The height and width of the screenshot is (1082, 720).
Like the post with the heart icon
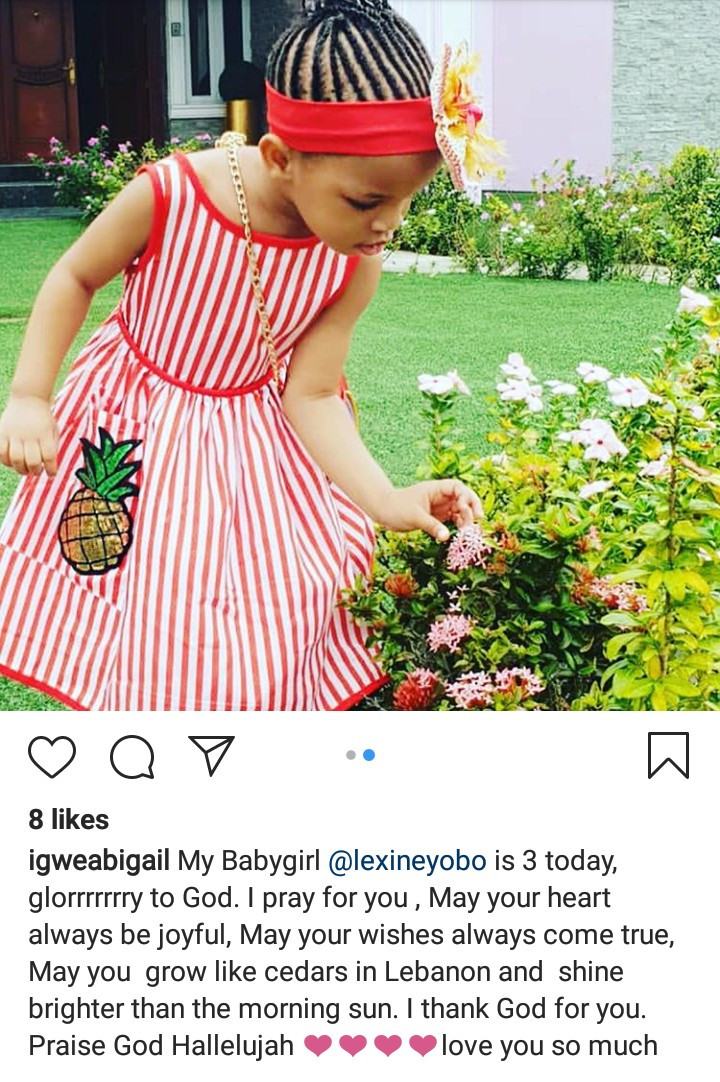(52, 756)
